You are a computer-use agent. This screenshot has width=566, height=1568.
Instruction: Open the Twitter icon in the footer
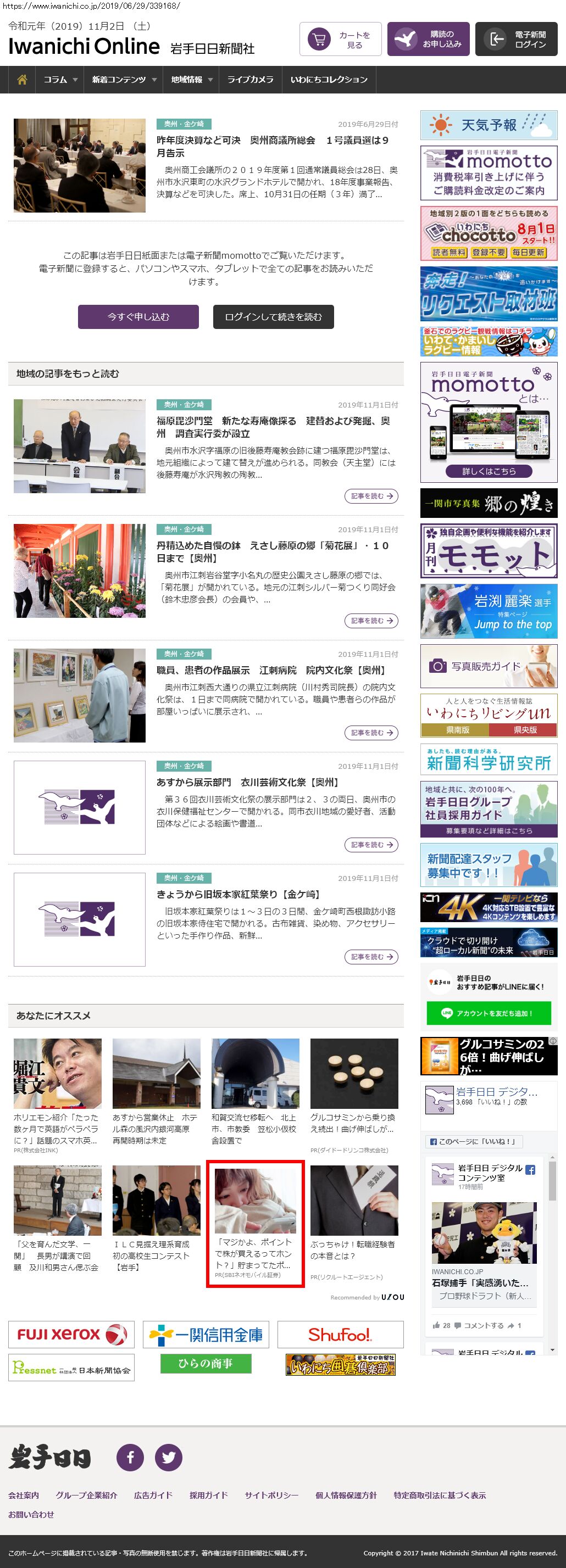169,1457
